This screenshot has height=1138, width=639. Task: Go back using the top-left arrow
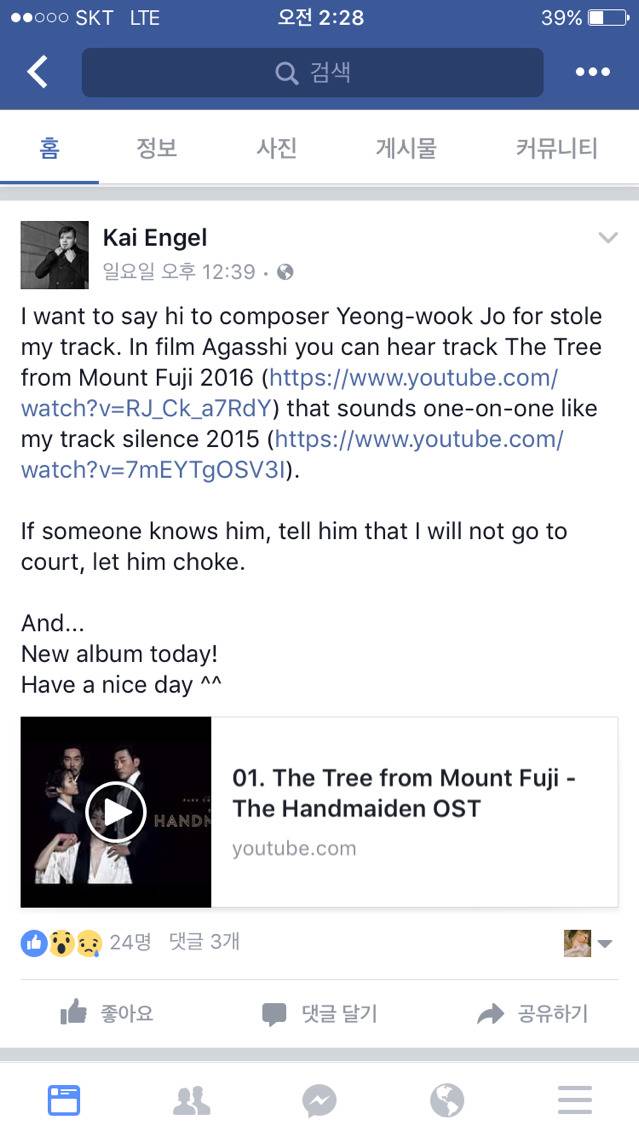click(37, 72)
